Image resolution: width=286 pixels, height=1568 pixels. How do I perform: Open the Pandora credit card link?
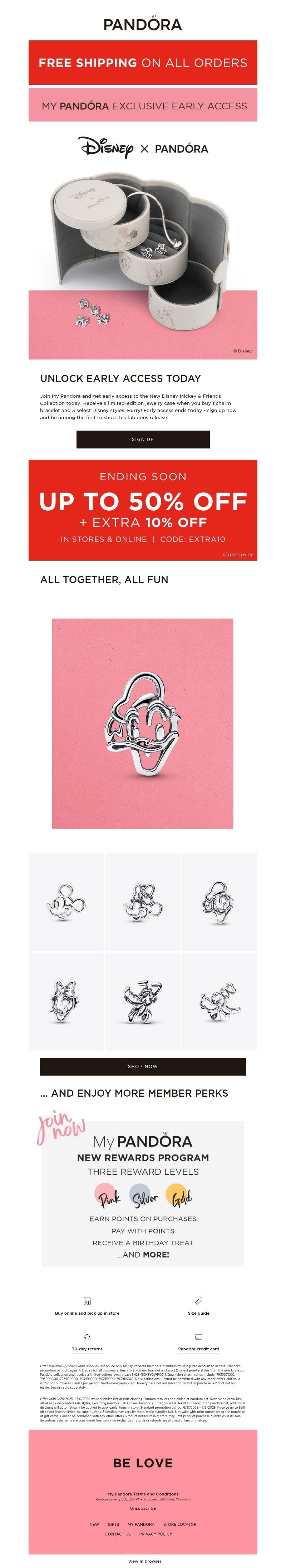click(198, 1349)
